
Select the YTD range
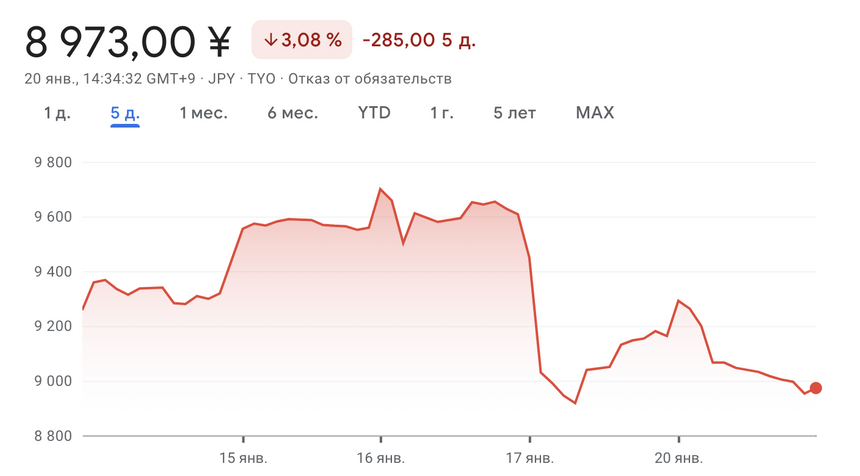click(x=374, y=113)
